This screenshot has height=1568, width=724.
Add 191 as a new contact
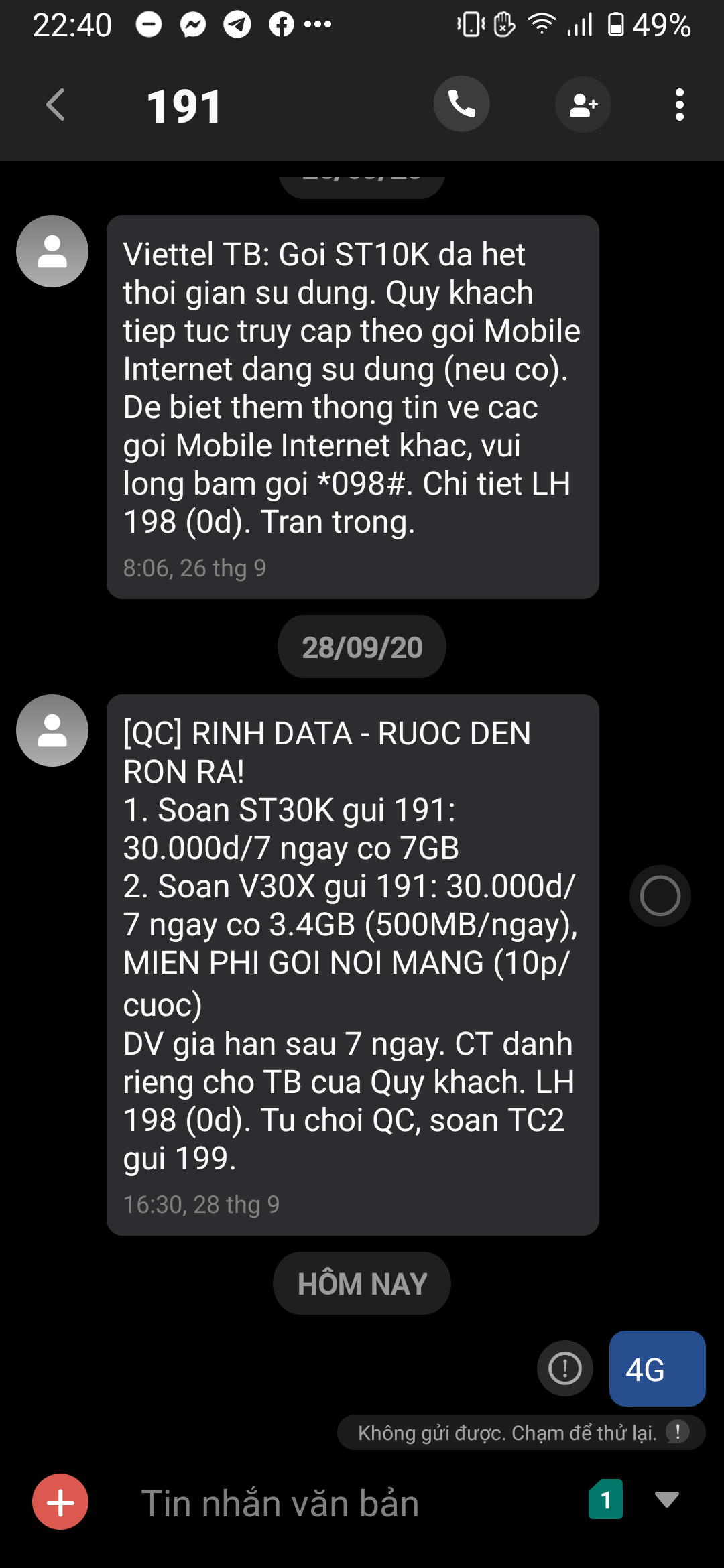583,105
